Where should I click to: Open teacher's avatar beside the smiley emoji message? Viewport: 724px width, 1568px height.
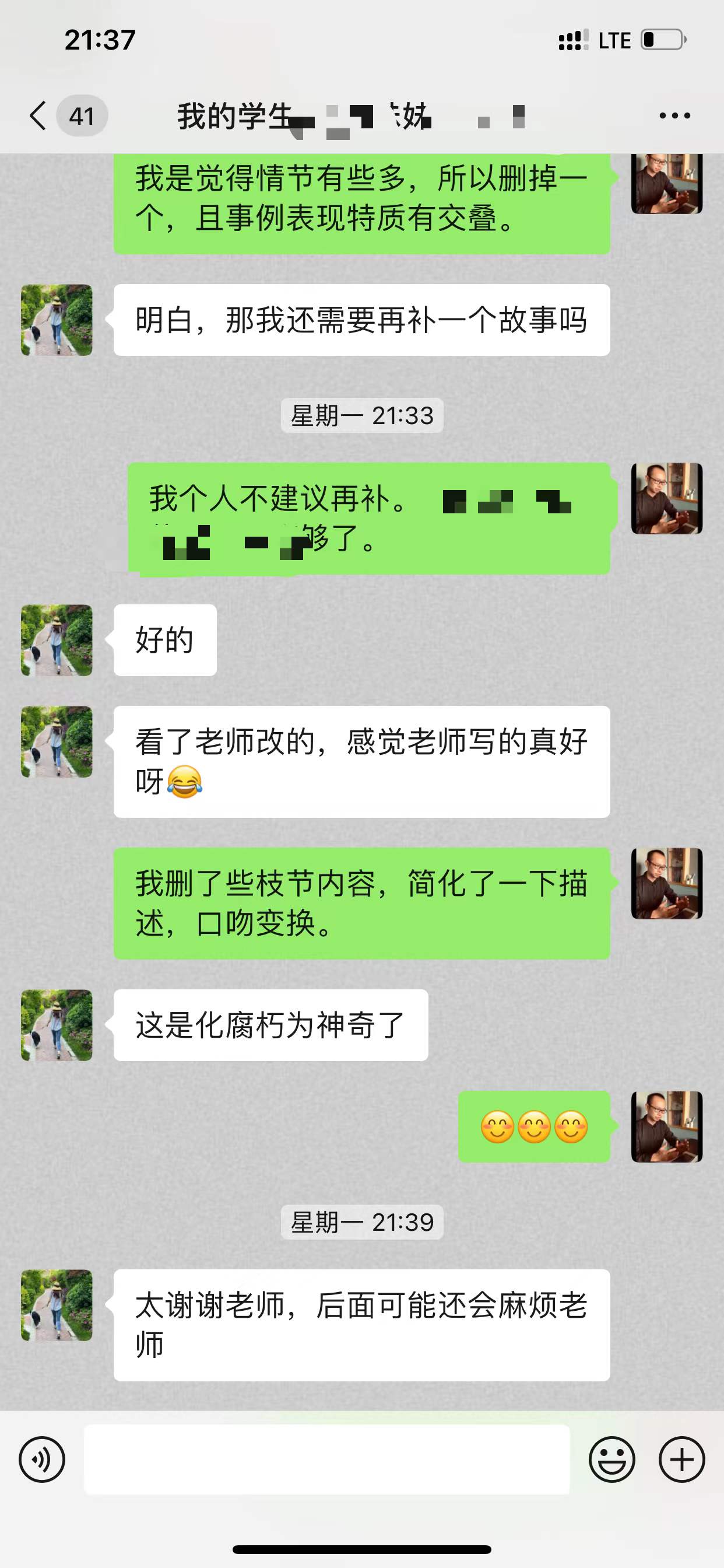point(667,1126)
